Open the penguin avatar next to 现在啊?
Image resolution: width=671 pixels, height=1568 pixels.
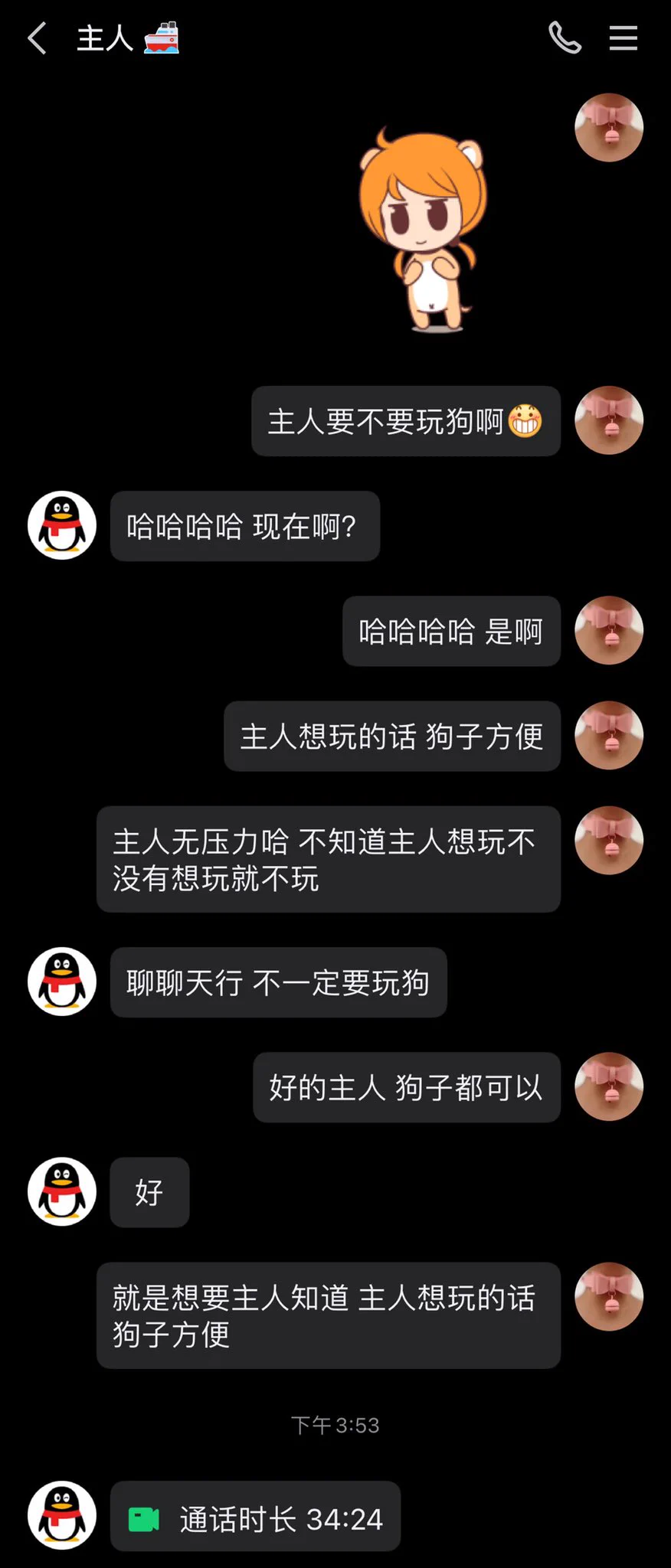click(x=62, y=525)
